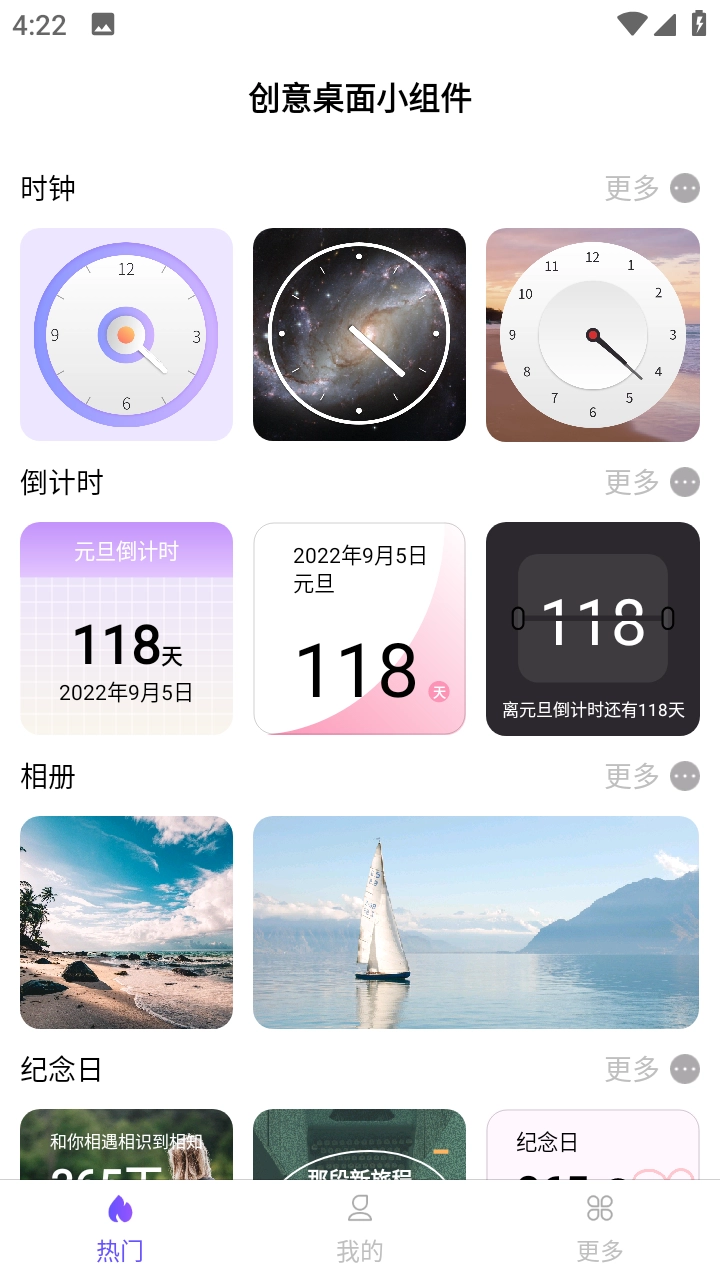
Task: Click the ellipsis circle beside 倒计时 section
Action: pyautogui.click(x=684, y=482)
